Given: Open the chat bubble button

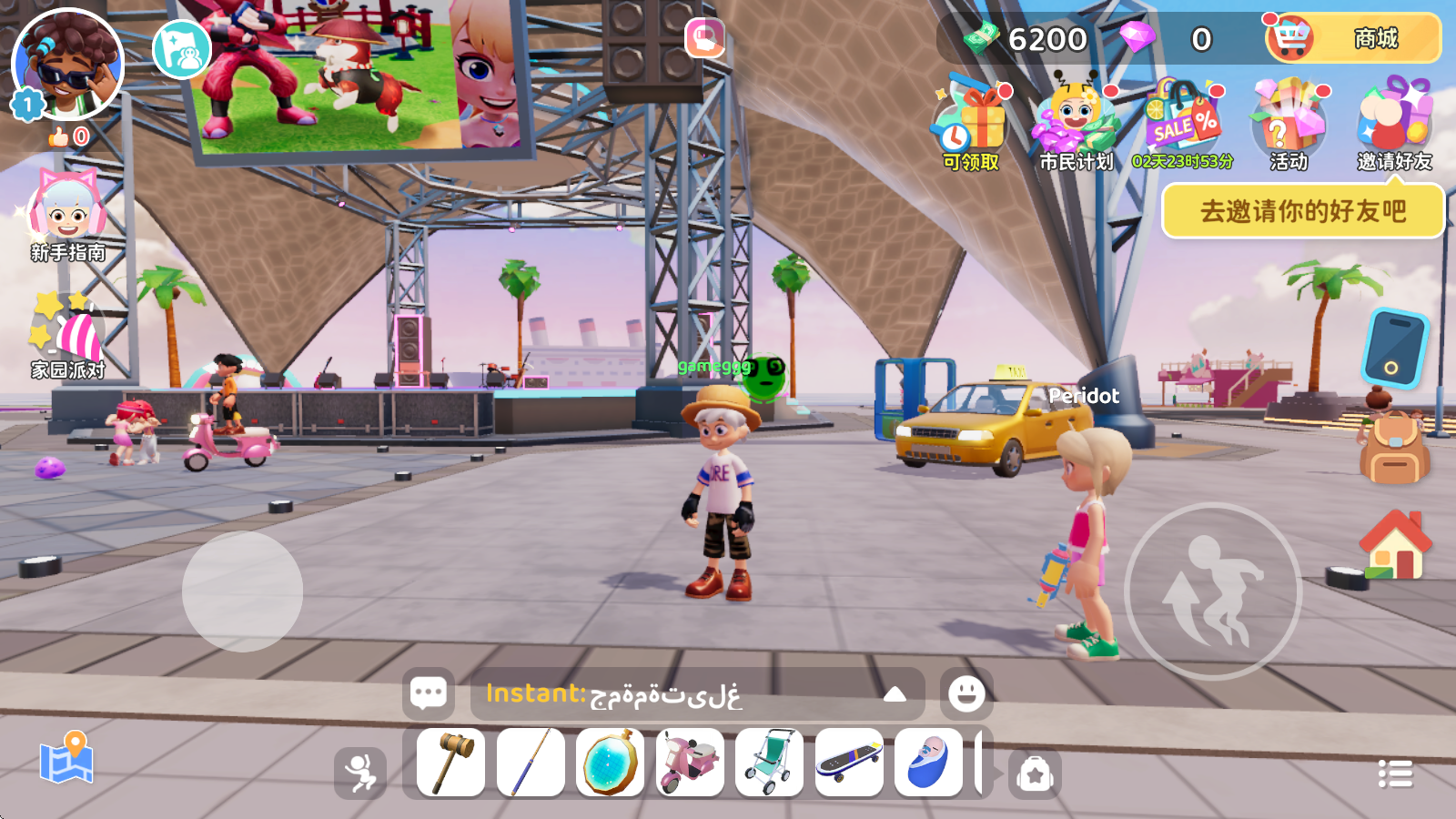Looking at the screenshot, I should coord(429,693).
